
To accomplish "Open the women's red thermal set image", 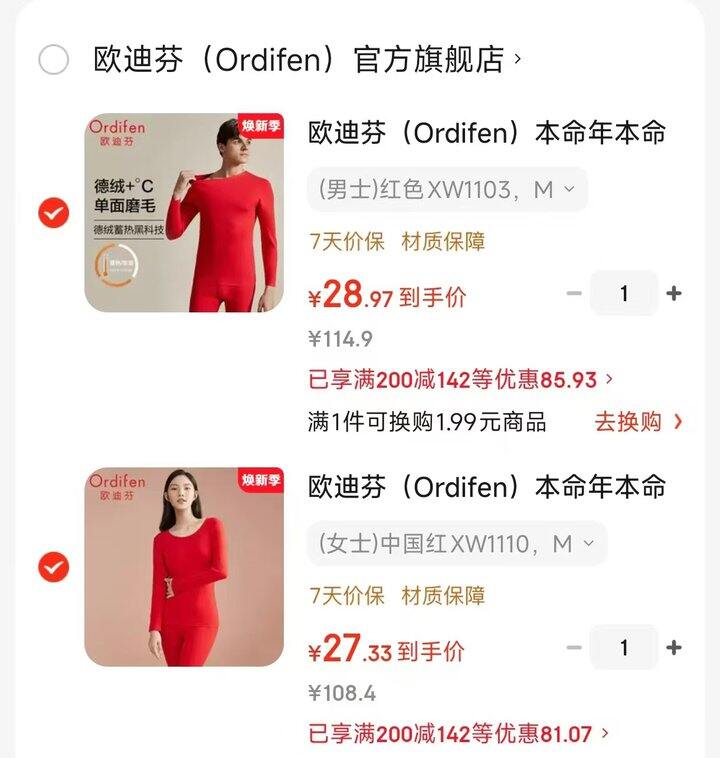I will (184, 567).
